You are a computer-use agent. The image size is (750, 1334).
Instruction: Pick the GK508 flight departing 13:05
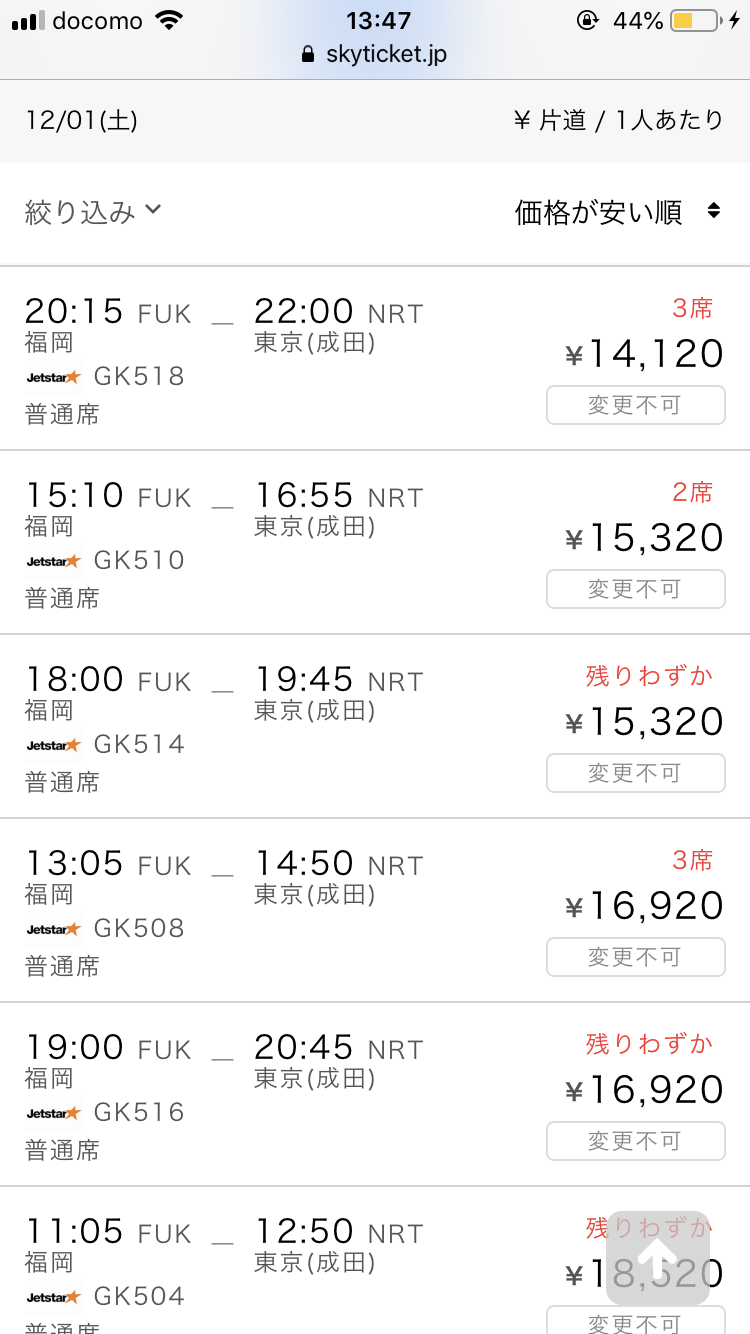[x=375, y=911]
